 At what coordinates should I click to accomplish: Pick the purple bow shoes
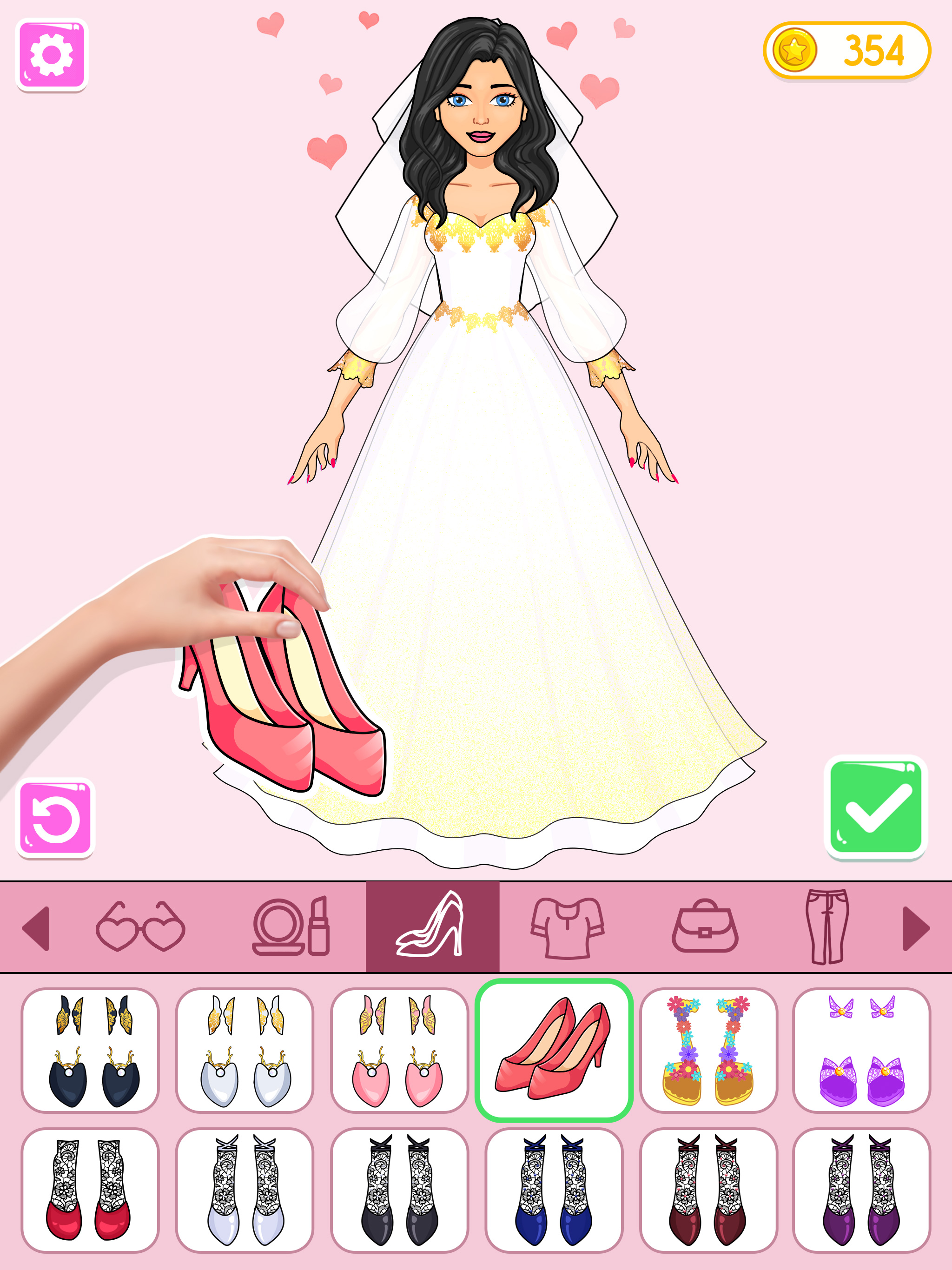click(861, 1050)
